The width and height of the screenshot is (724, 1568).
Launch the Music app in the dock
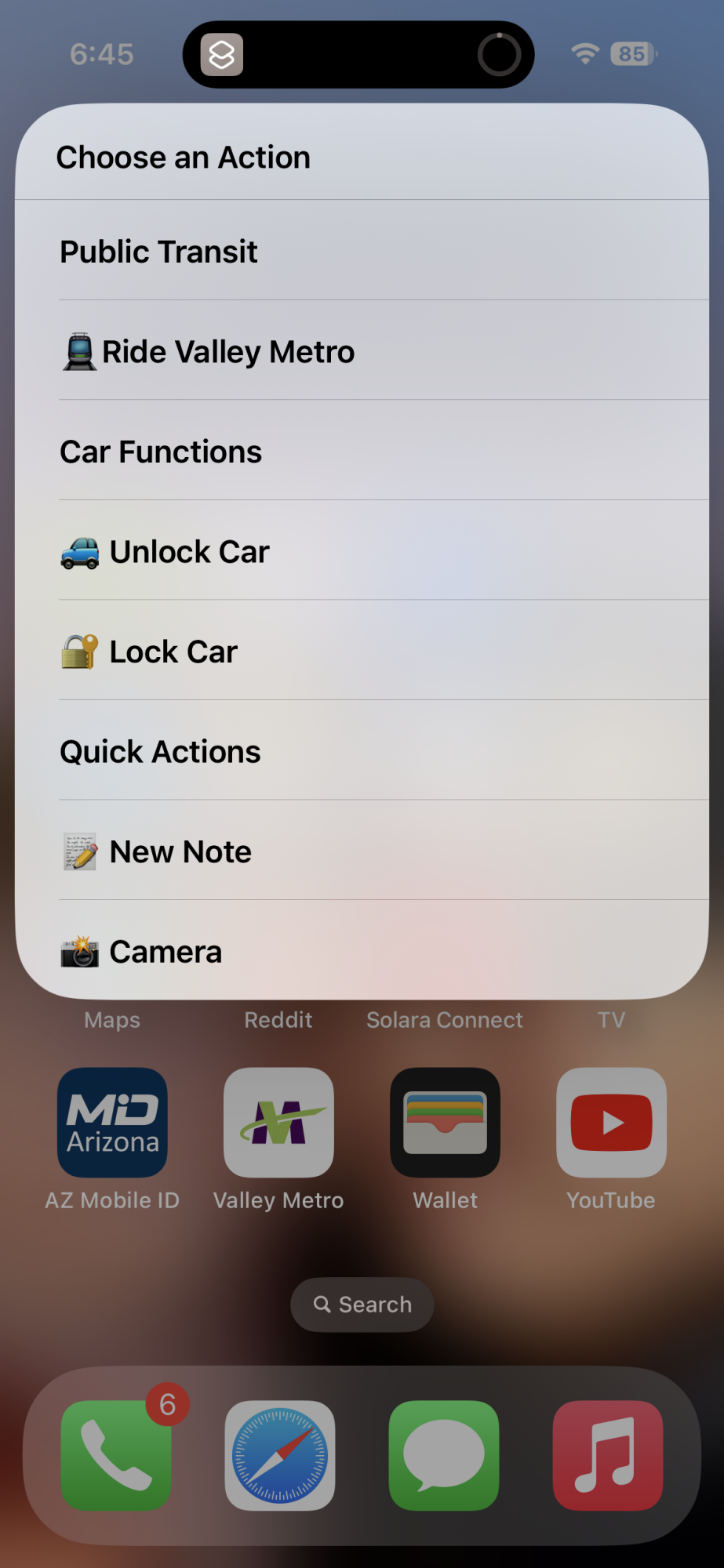608,1455
